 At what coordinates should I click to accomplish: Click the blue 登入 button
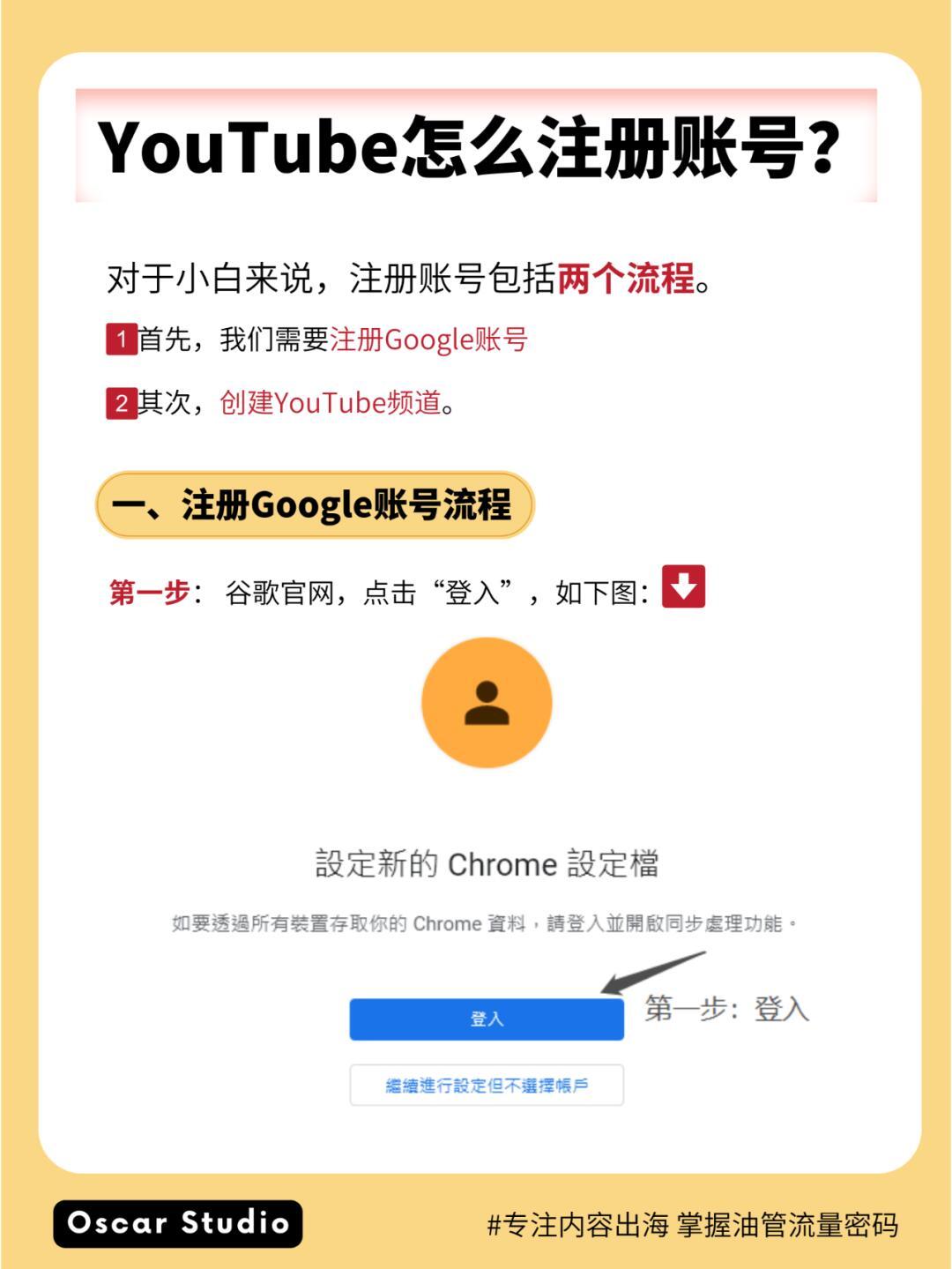click(487, 1019)
